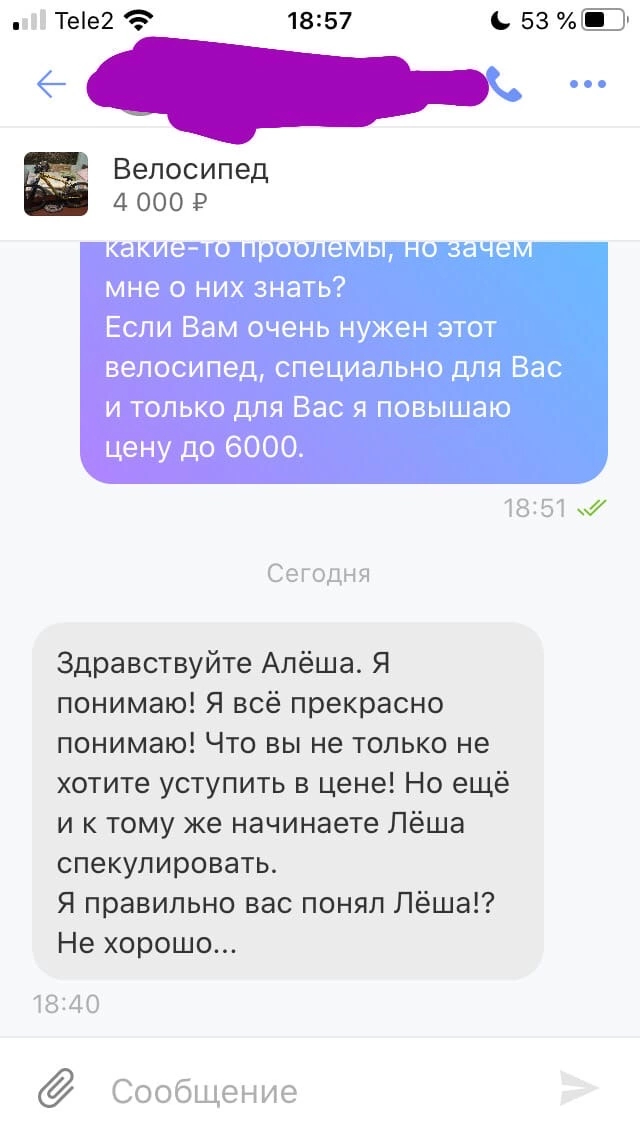Call the seller with the phone icon

point(506,85)
